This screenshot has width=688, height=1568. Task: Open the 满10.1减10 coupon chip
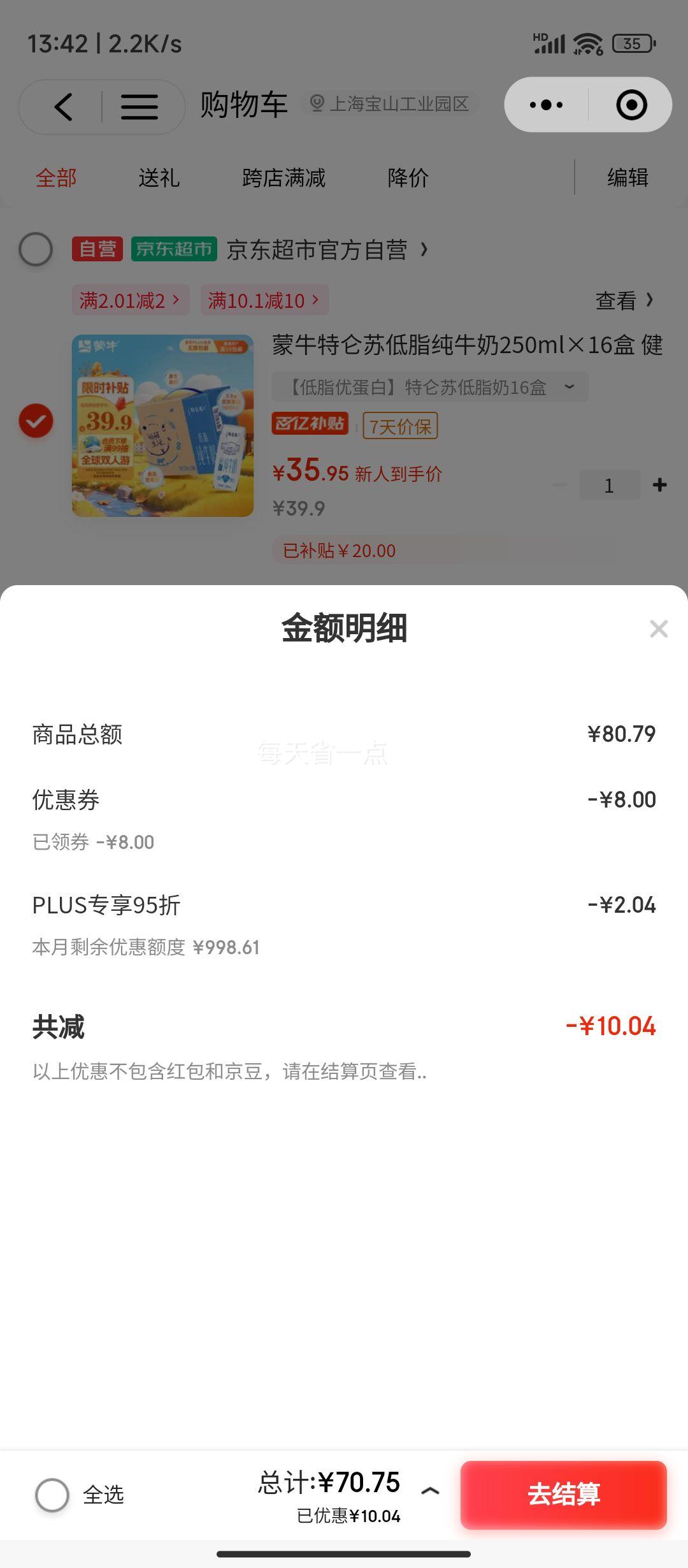coord(264,300)
